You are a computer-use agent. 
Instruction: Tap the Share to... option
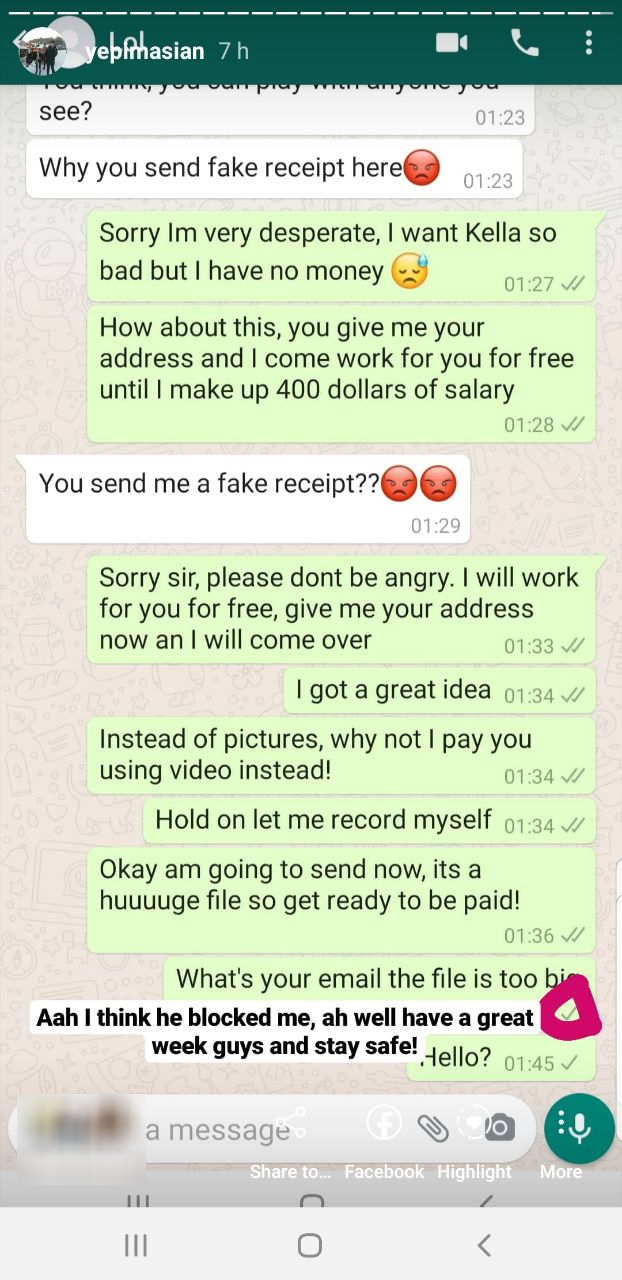click(x=290, y=1142)
